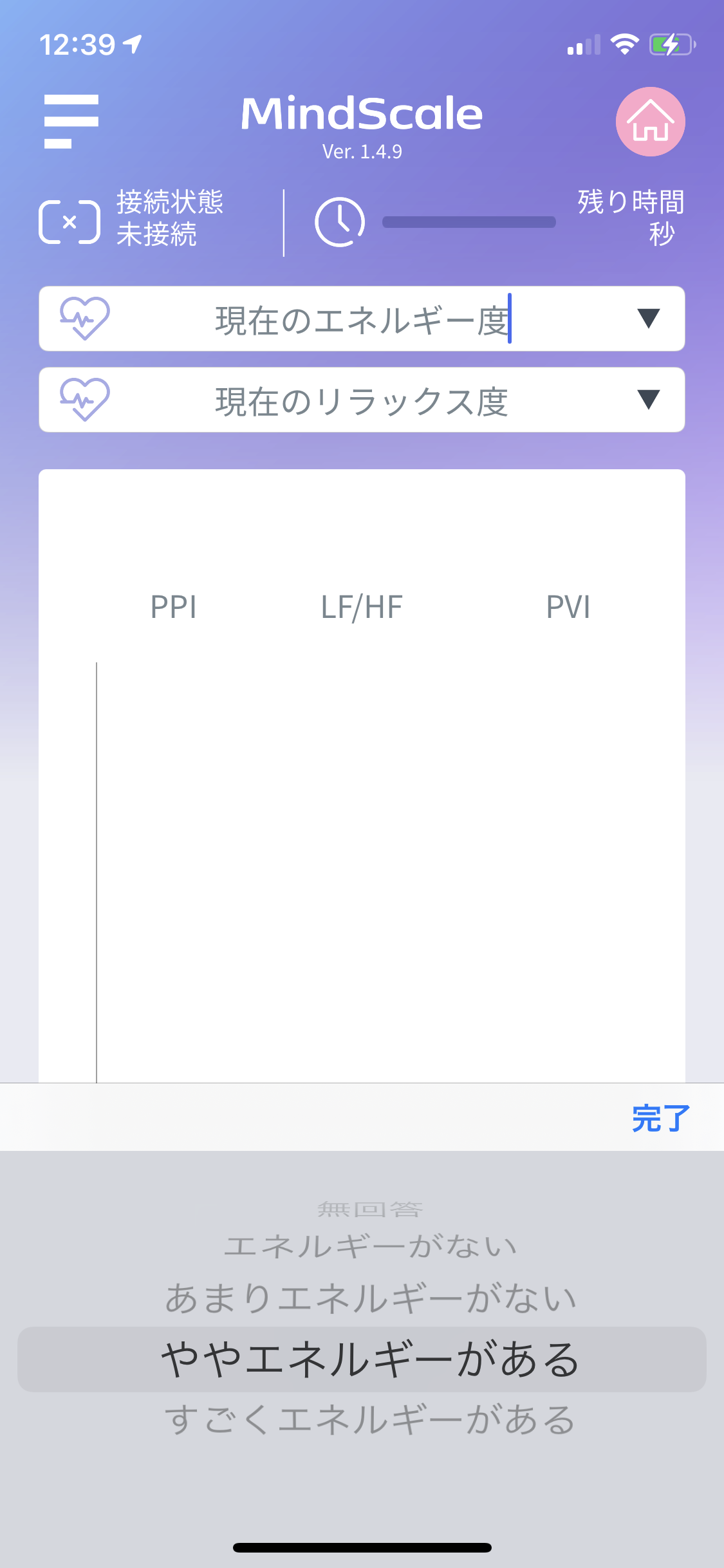Select エネルギーがない in the picker
Screen dimensions: 724x1568
[x=370, y=1246]
